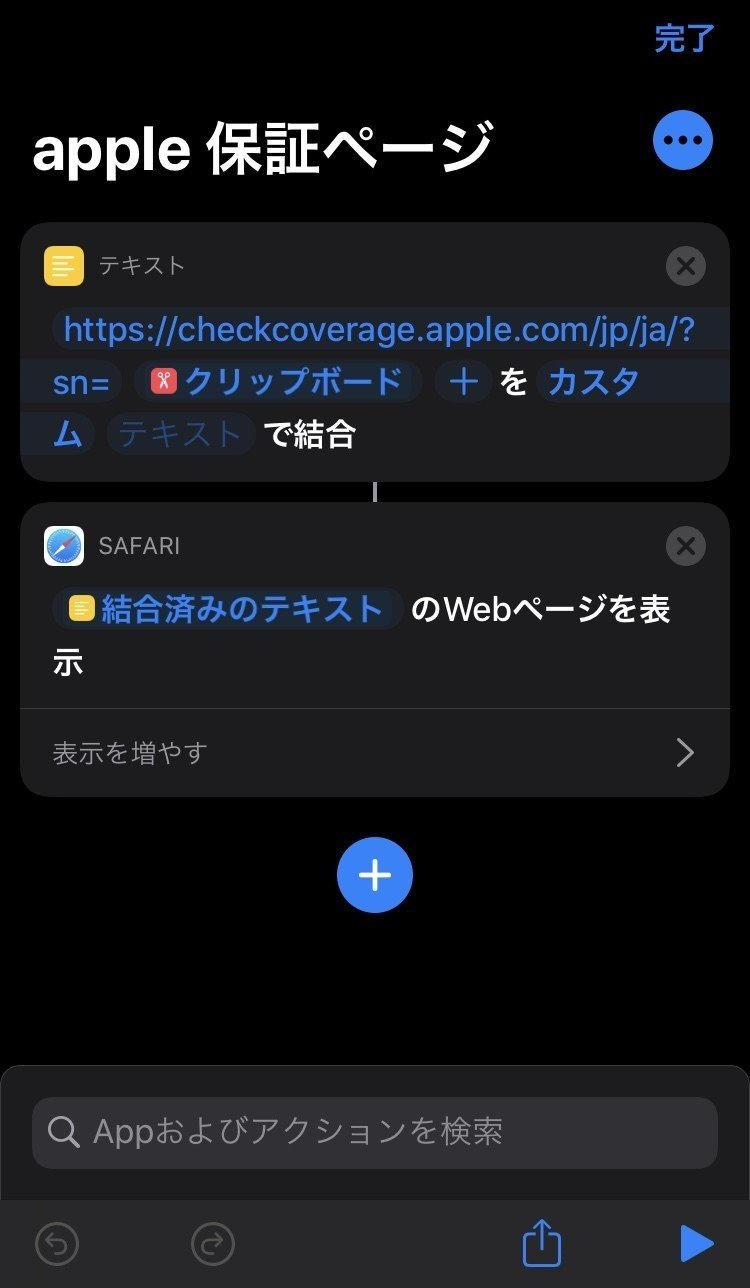Add a new action with the blue + button
Screen dimensions: 750x1288
tap(375, 874)
